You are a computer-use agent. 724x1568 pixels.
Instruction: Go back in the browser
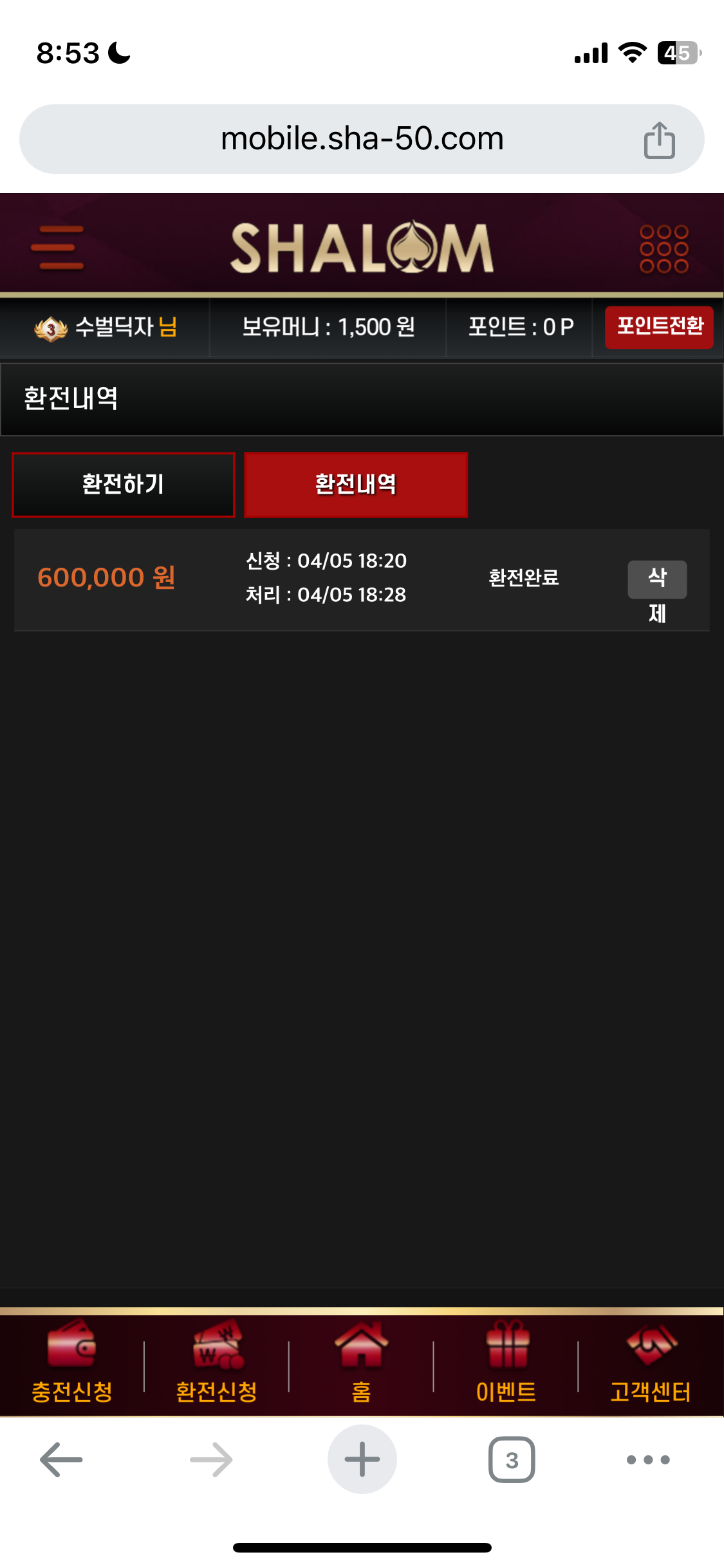coord(61,1459)
